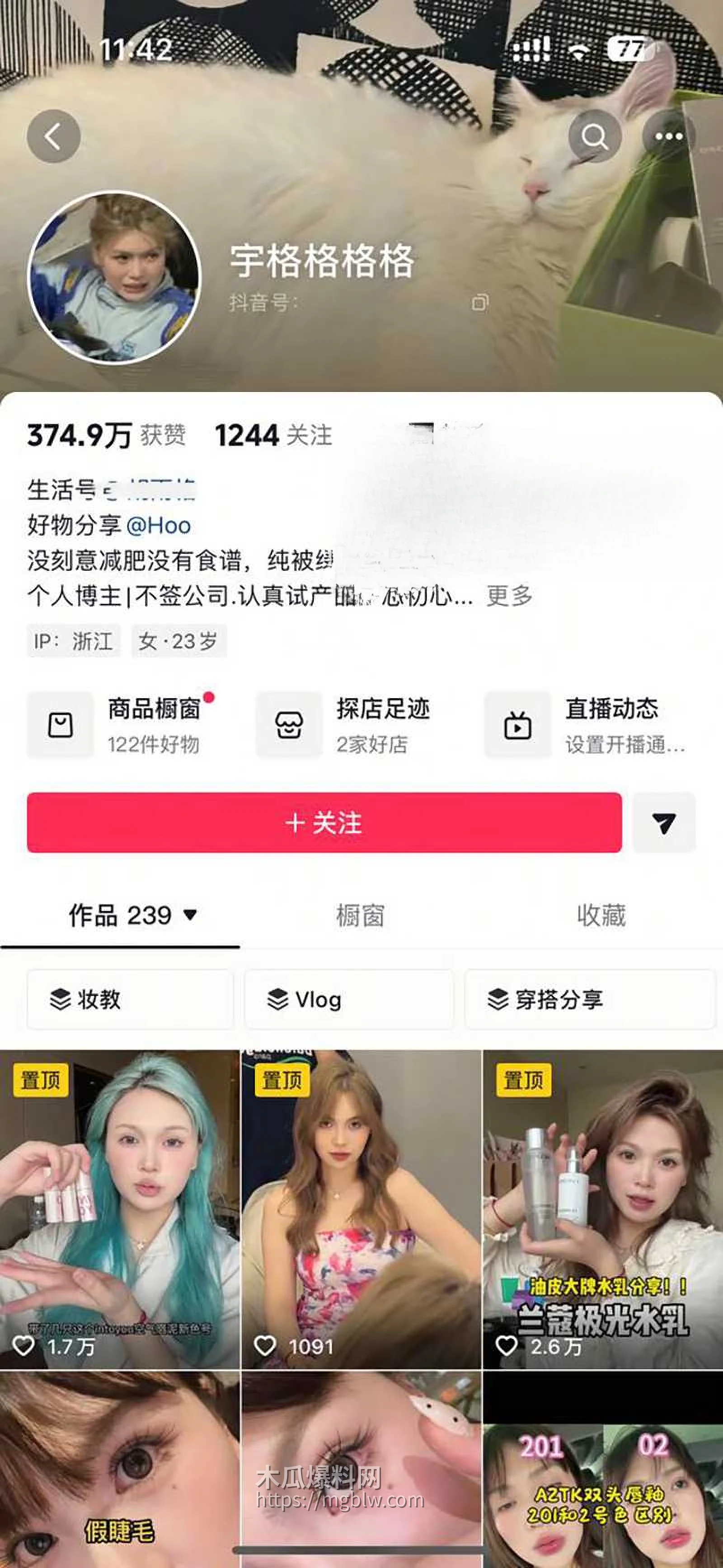
Task: Tap the back arrow at top left
Action: click(x=54, y=135)
